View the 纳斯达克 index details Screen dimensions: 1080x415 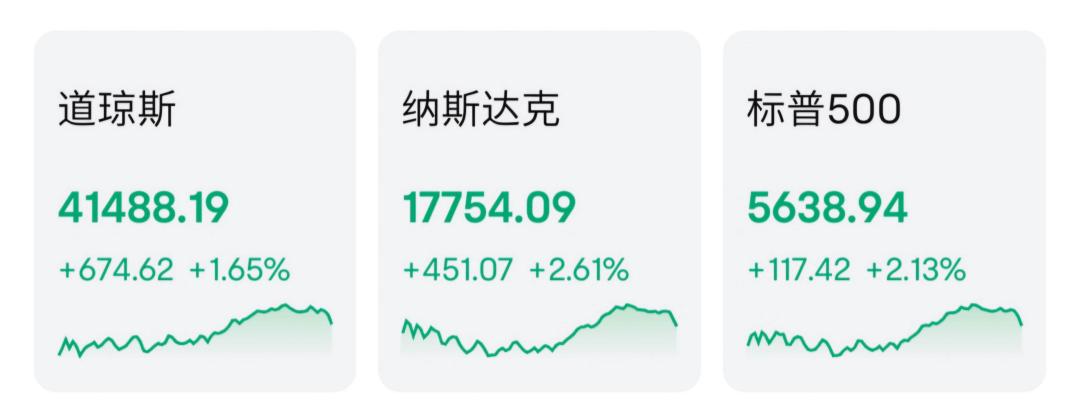click(x=539, y=210)
